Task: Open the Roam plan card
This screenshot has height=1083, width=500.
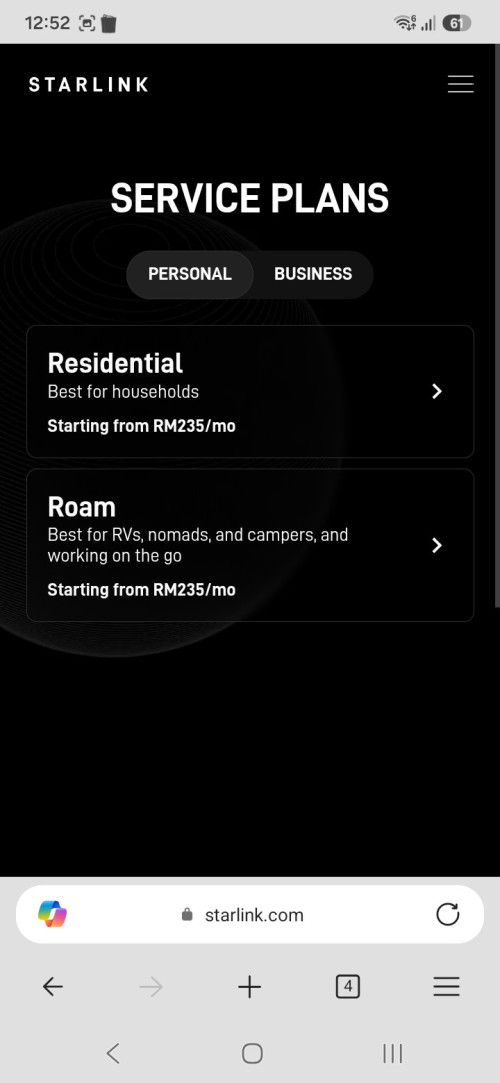Action: [x=250, y=545]
